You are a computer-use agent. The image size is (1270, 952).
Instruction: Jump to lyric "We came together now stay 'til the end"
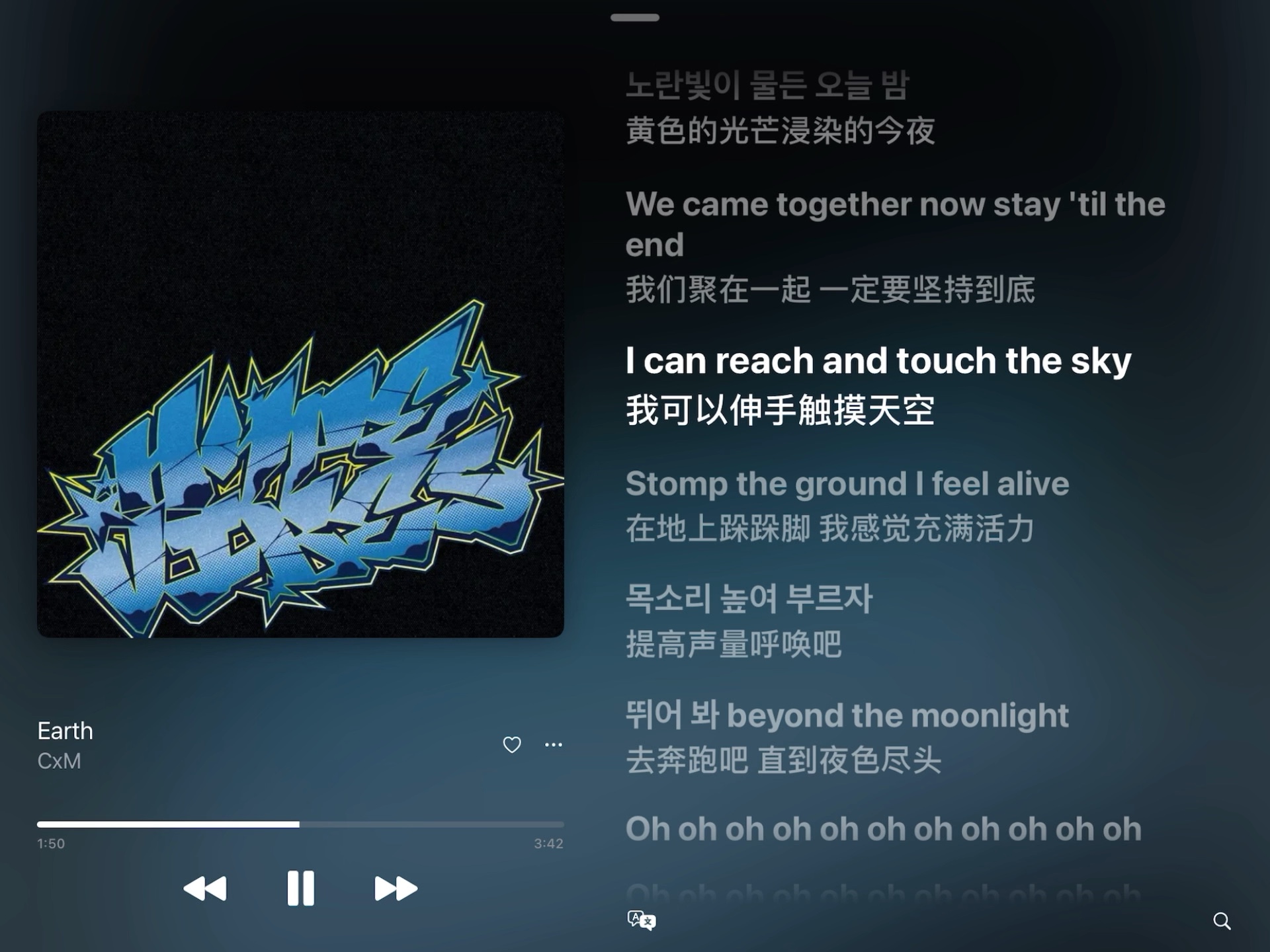[894, 223]
